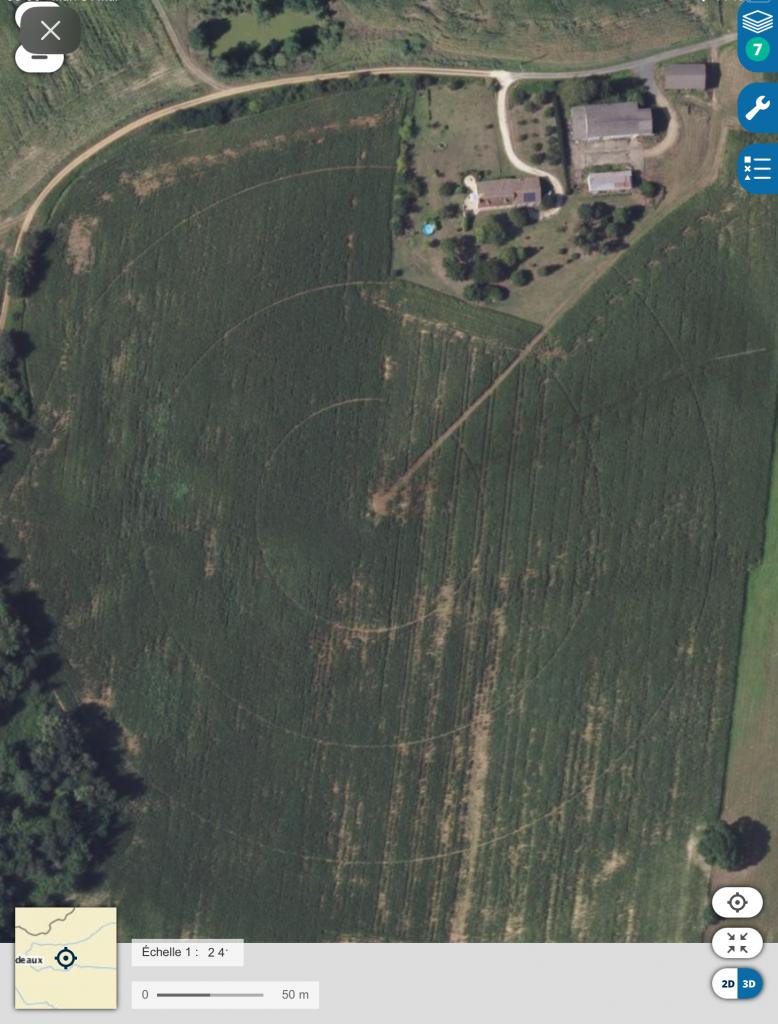
Task: Center the map on my location
Action: (737, 902)
